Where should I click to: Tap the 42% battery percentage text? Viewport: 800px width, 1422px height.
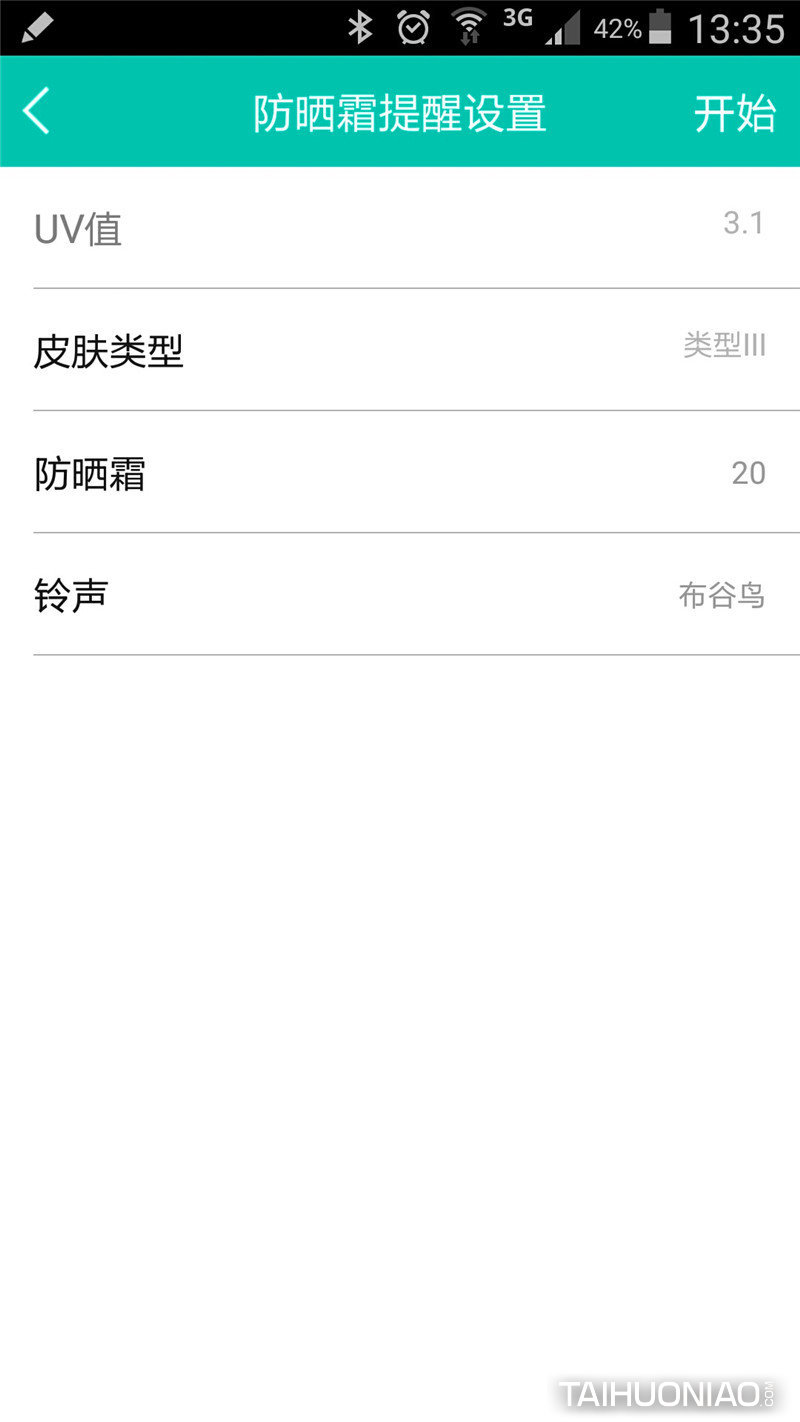tap(616, 29)
